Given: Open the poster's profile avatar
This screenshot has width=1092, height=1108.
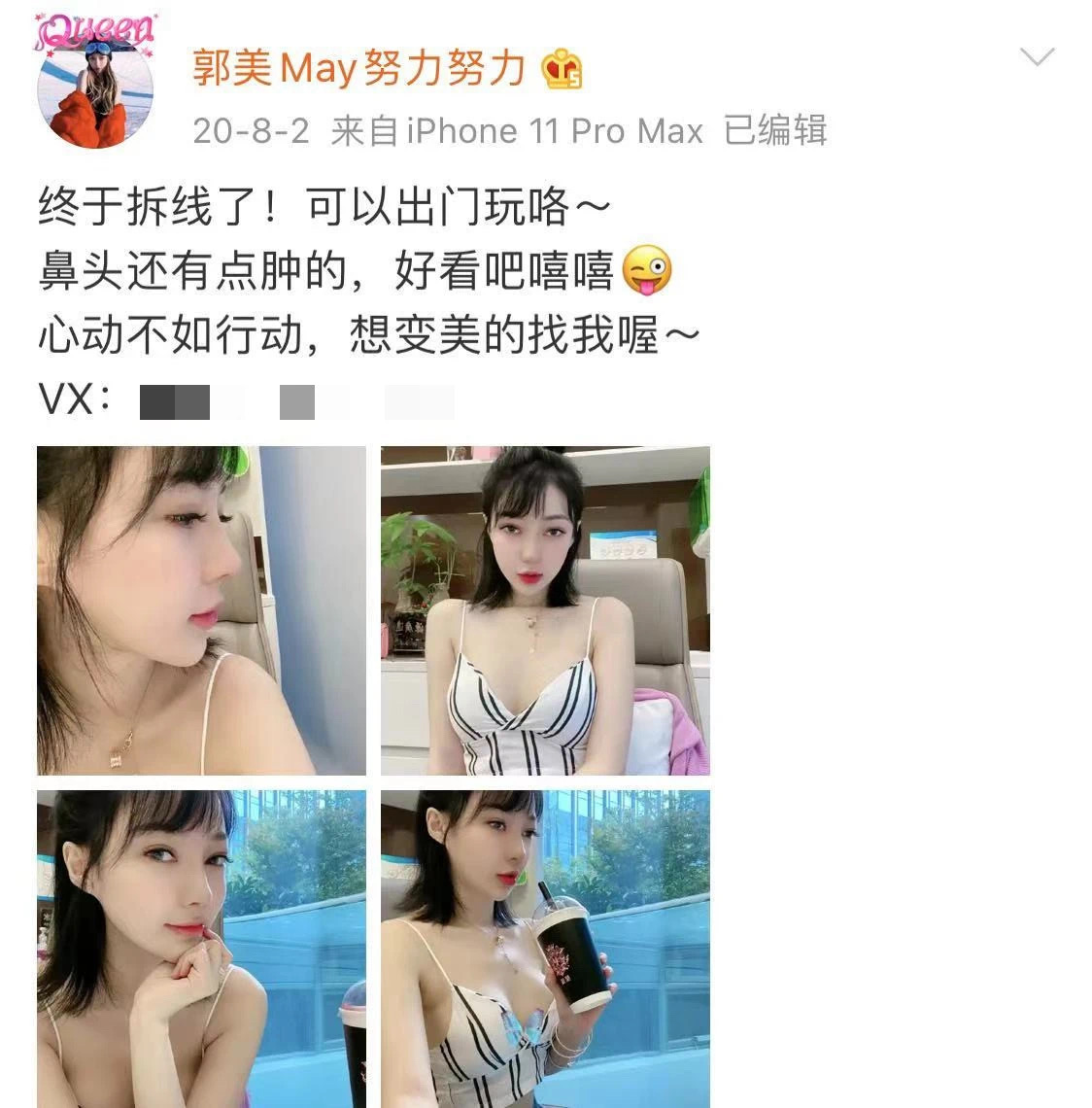Looking at the screenshot, I should [95, 90].
